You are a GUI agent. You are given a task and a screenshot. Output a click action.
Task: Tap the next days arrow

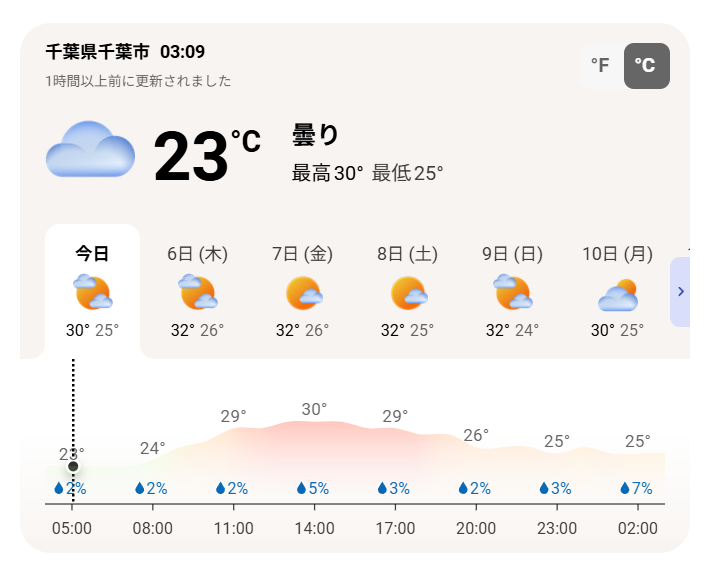tap(680, 292)
